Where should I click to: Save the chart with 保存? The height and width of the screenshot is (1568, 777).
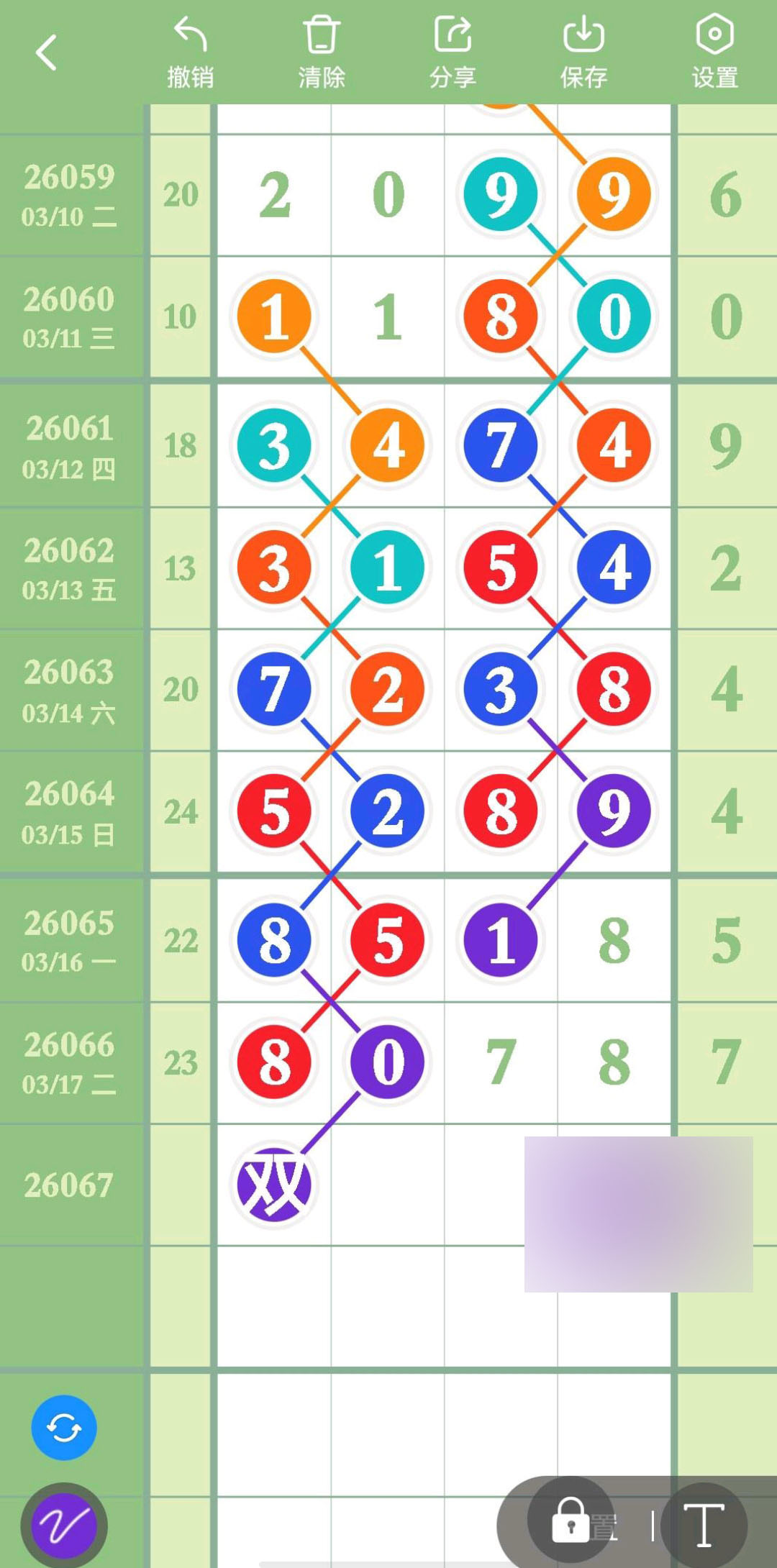tap(583, 53)
